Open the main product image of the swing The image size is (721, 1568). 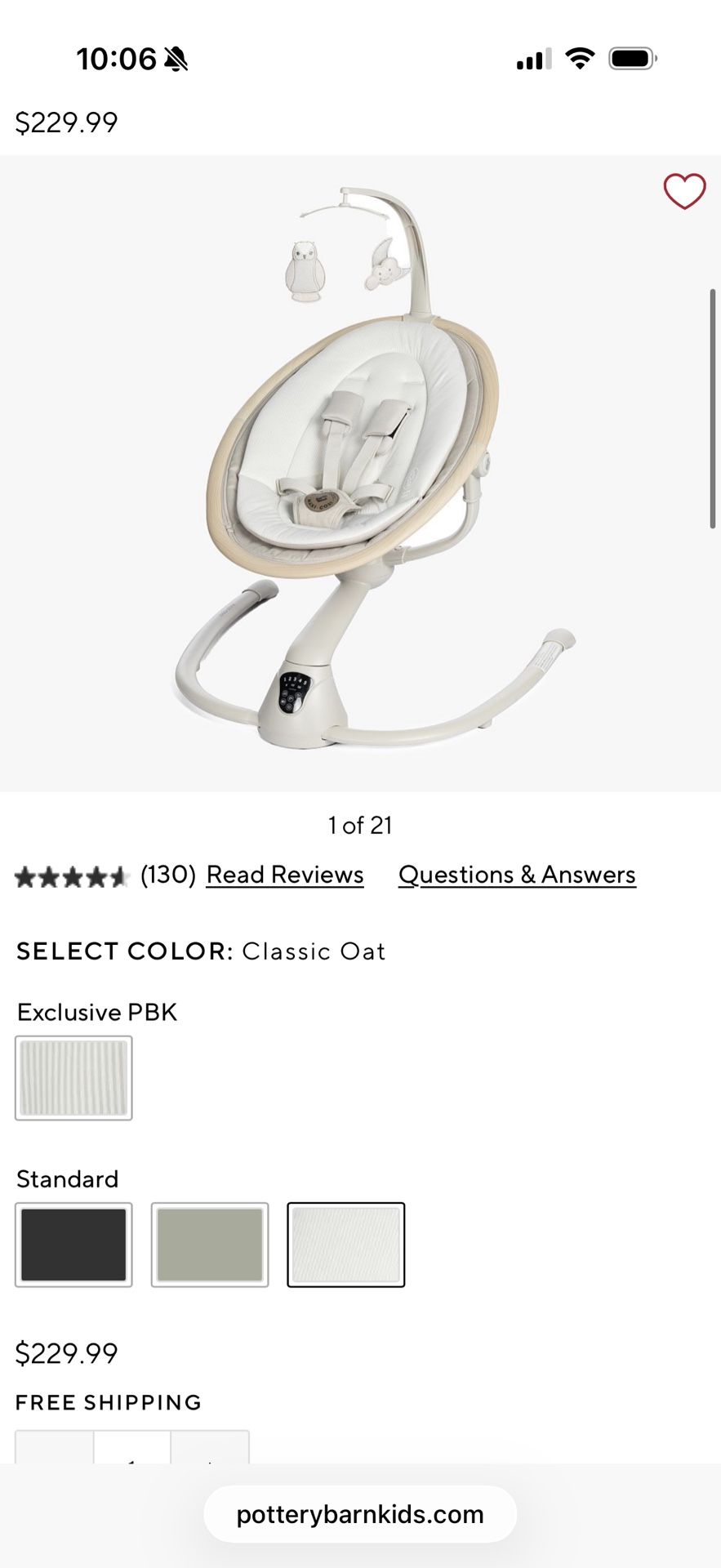pyautogui.click(x=359, y=474)
